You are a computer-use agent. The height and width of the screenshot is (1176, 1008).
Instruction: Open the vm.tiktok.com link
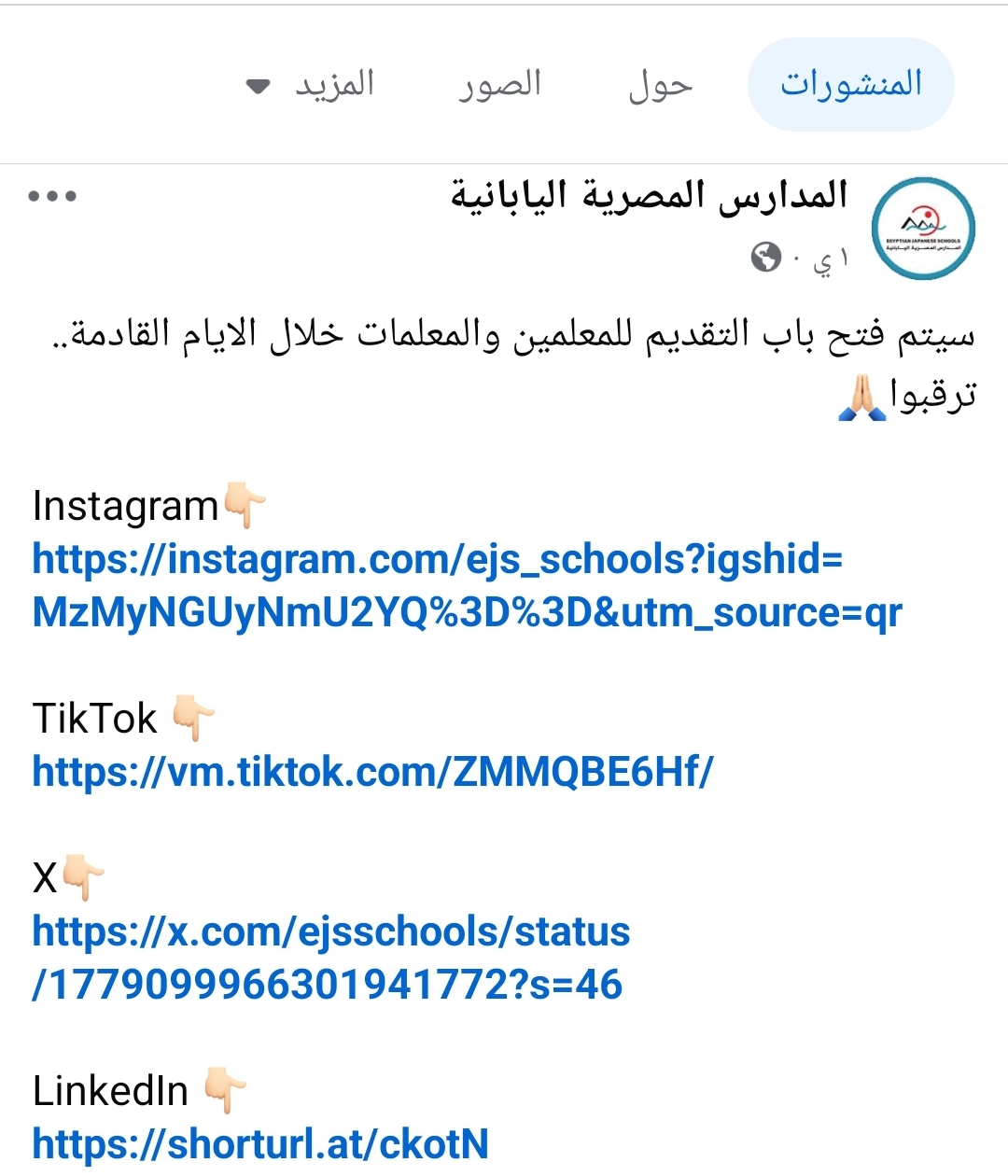[x=372, y=772]
